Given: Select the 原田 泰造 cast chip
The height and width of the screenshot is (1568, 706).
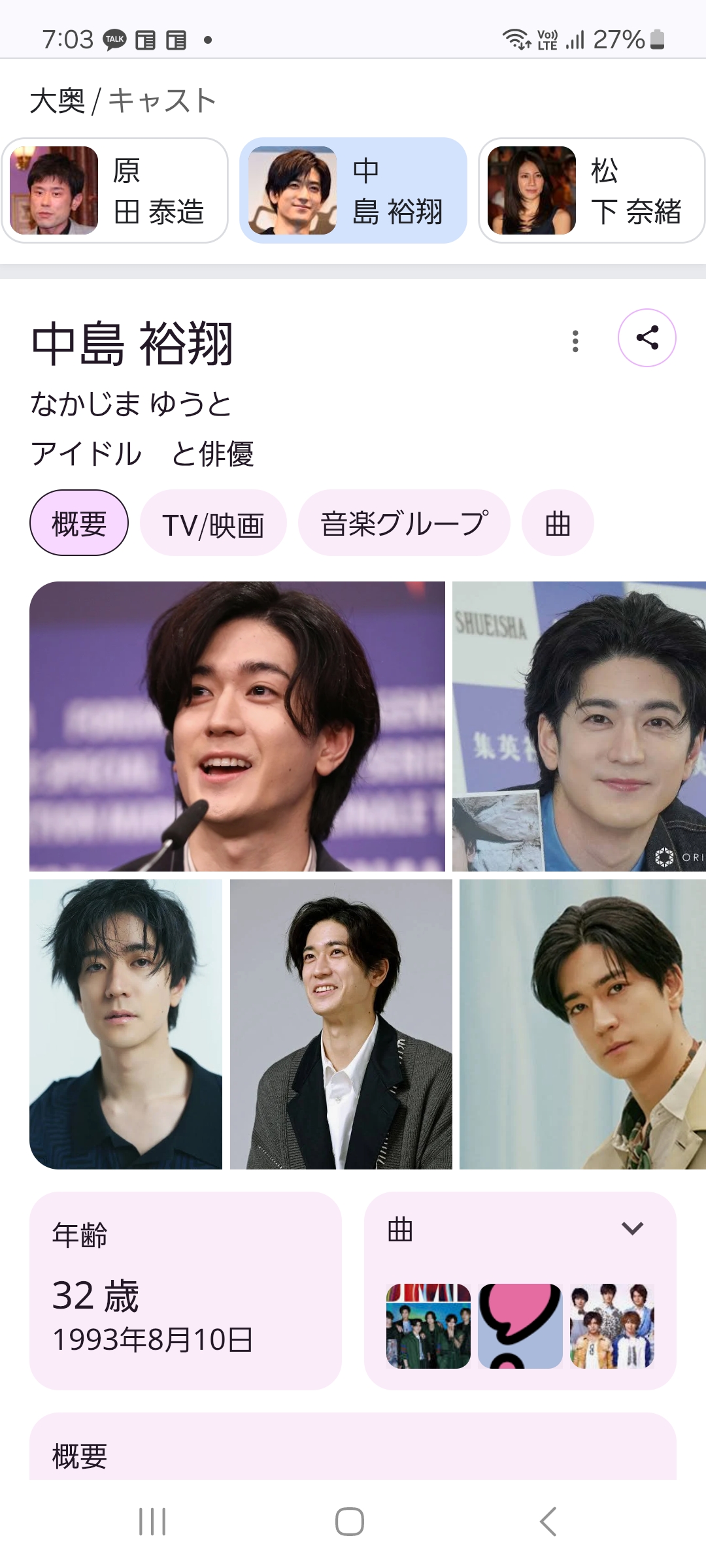Looking at the screenshot, I should coord(115,190).
